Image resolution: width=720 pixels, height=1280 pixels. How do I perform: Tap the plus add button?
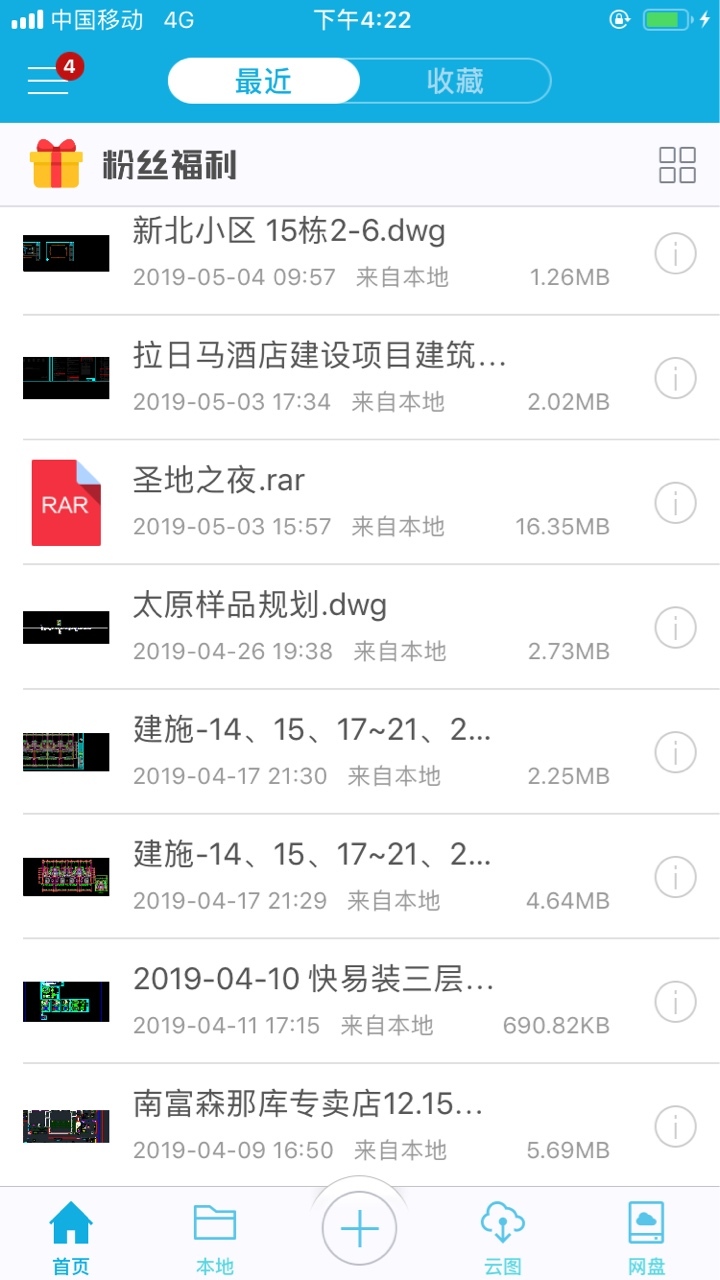[359, 1227]
